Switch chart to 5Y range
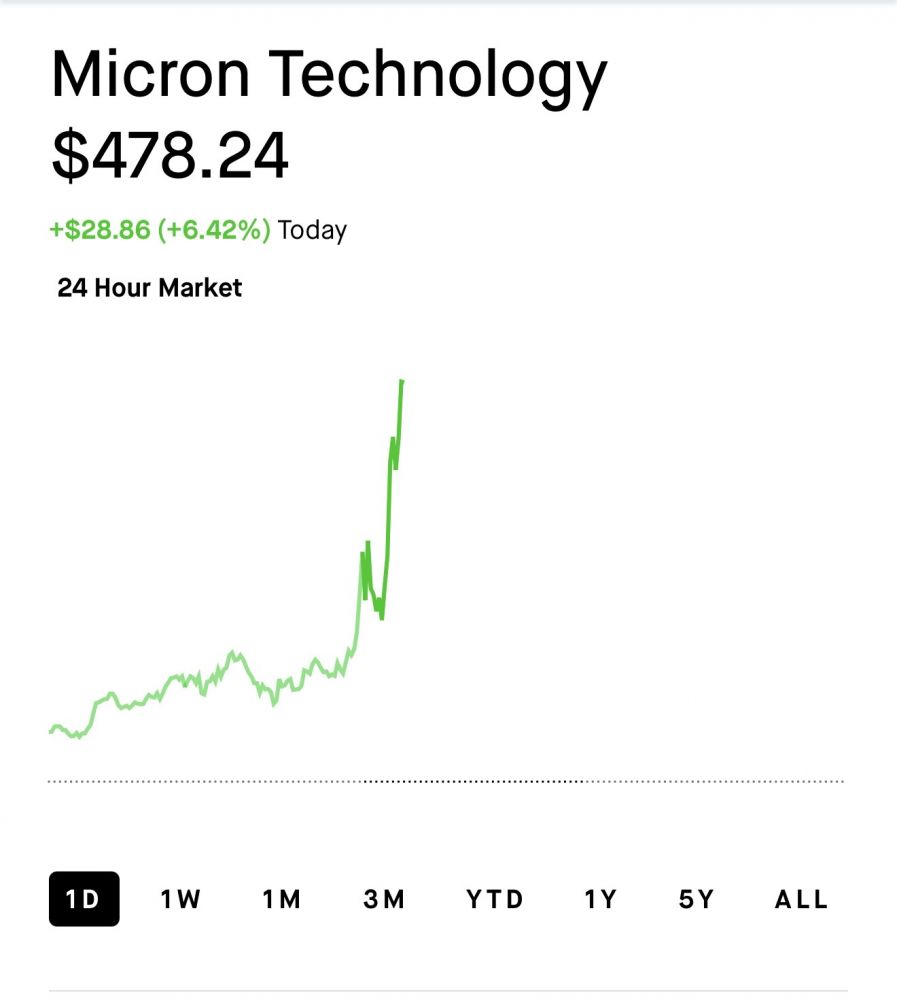 pos(697,899)
